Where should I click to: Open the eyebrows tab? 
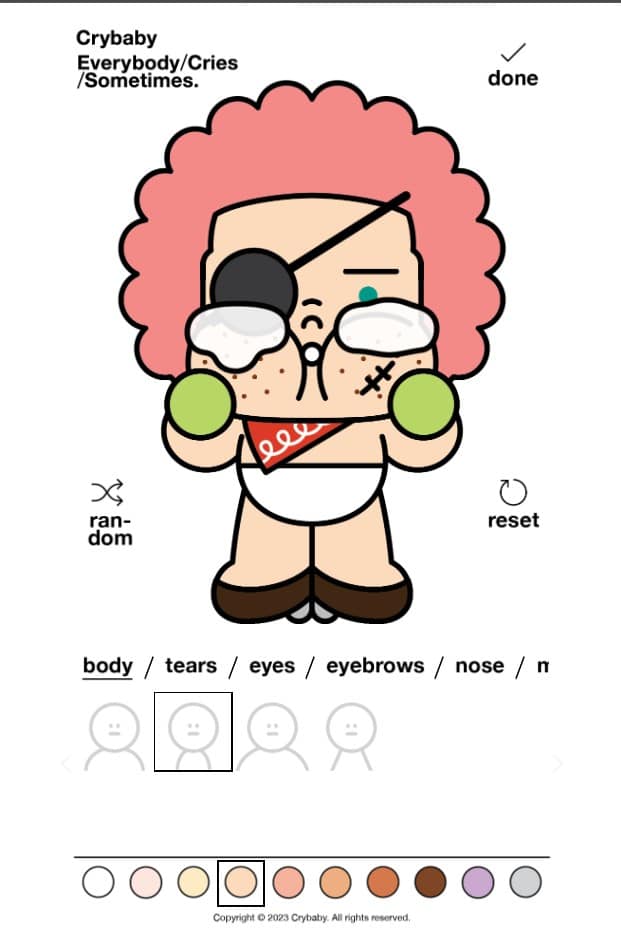click(x=375, y=666)
